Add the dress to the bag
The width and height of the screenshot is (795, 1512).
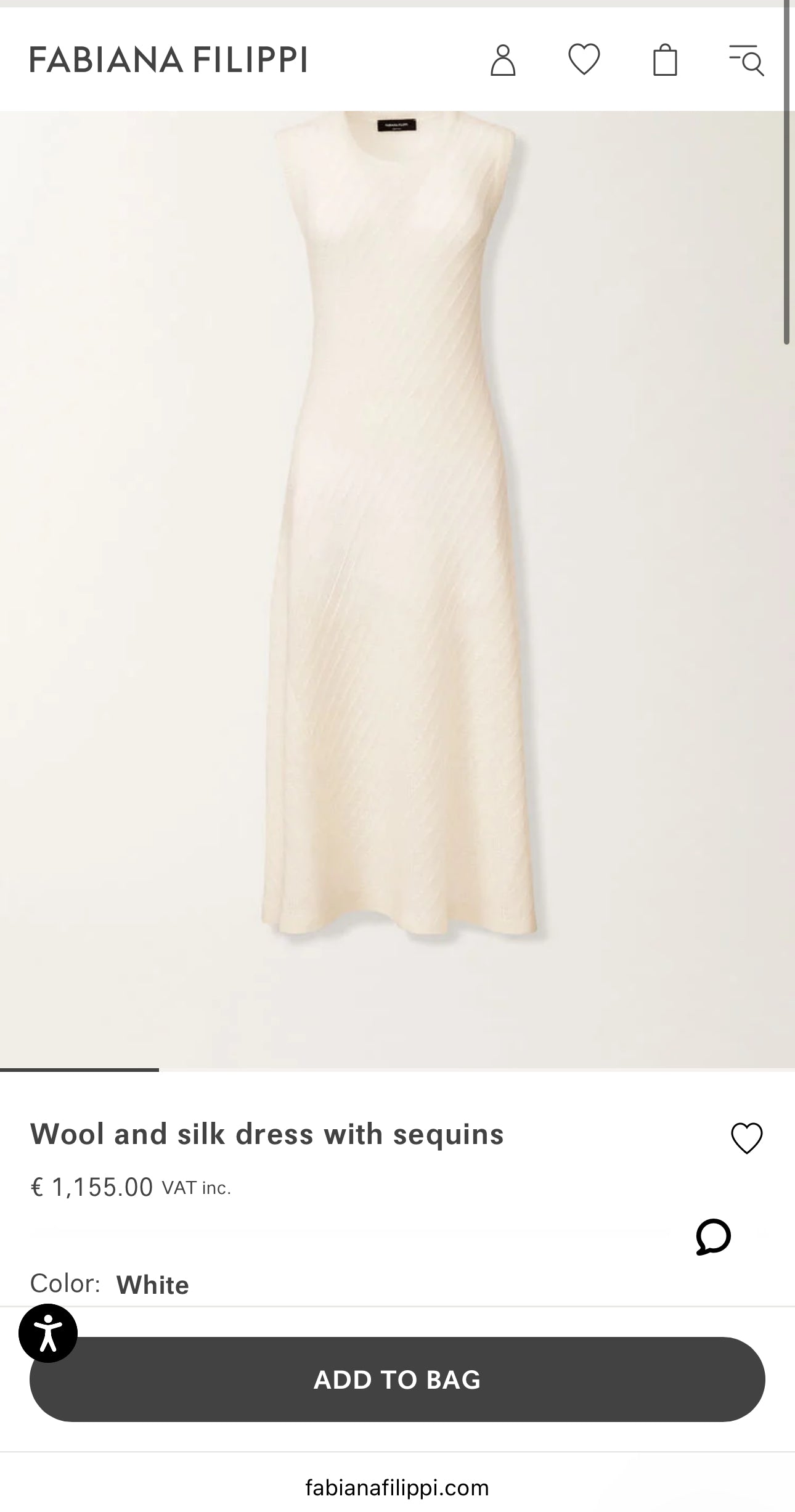[397, 1379]
